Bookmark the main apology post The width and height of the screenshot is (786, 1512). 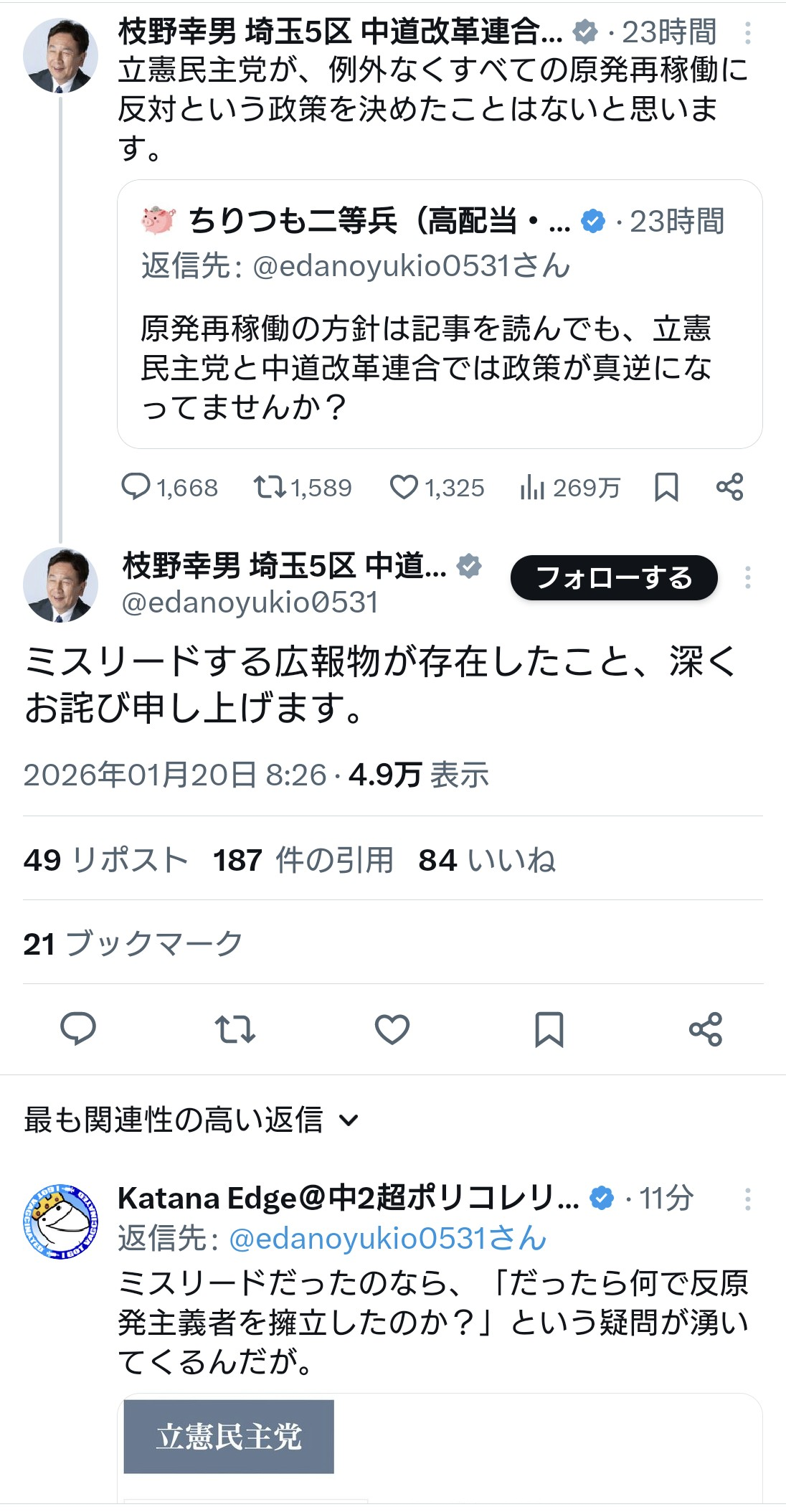[549, 1029]
